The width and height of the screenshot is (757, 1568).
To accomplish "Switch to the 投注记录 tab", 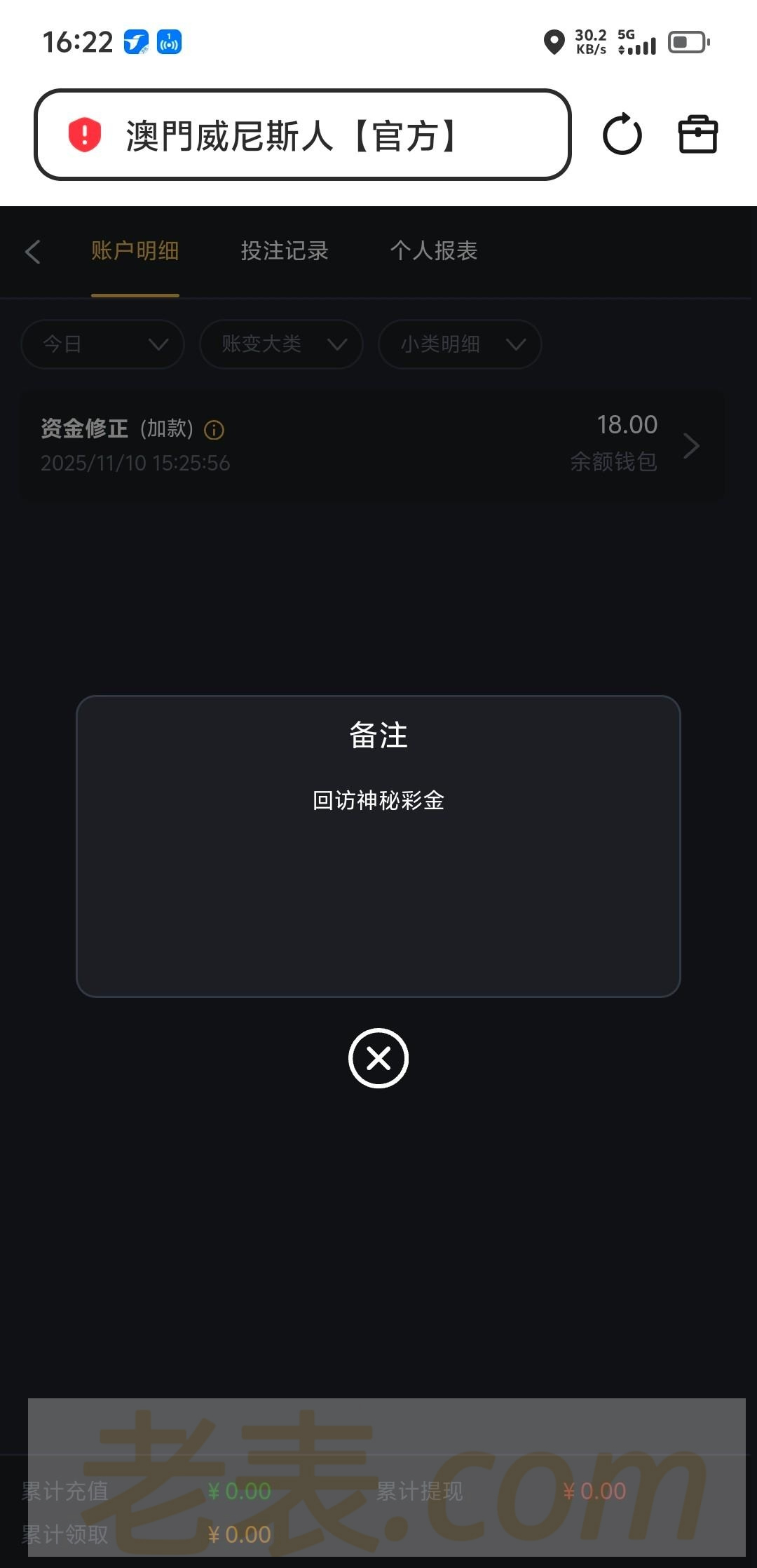I will pyautogui.click(x=284, y=250).
